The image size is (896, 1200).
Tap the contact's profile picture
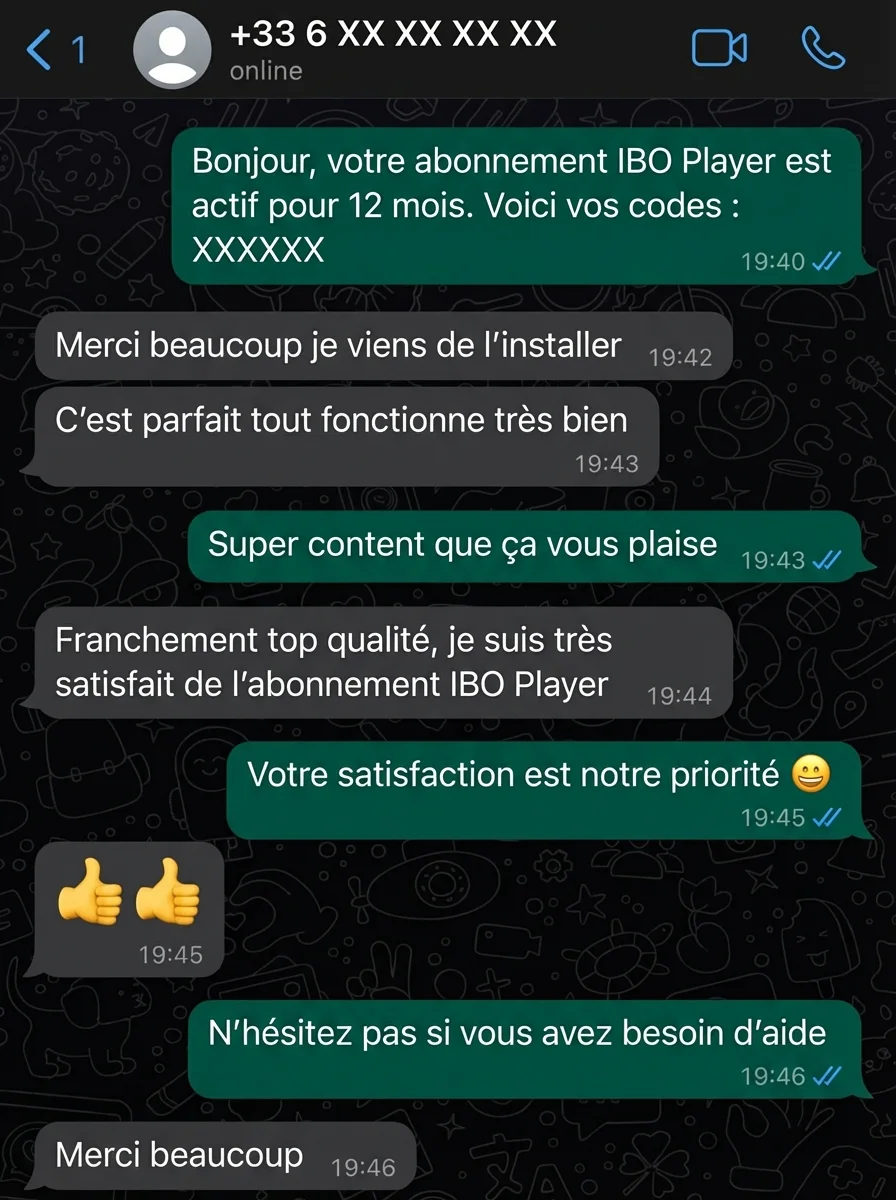[171, 47]
